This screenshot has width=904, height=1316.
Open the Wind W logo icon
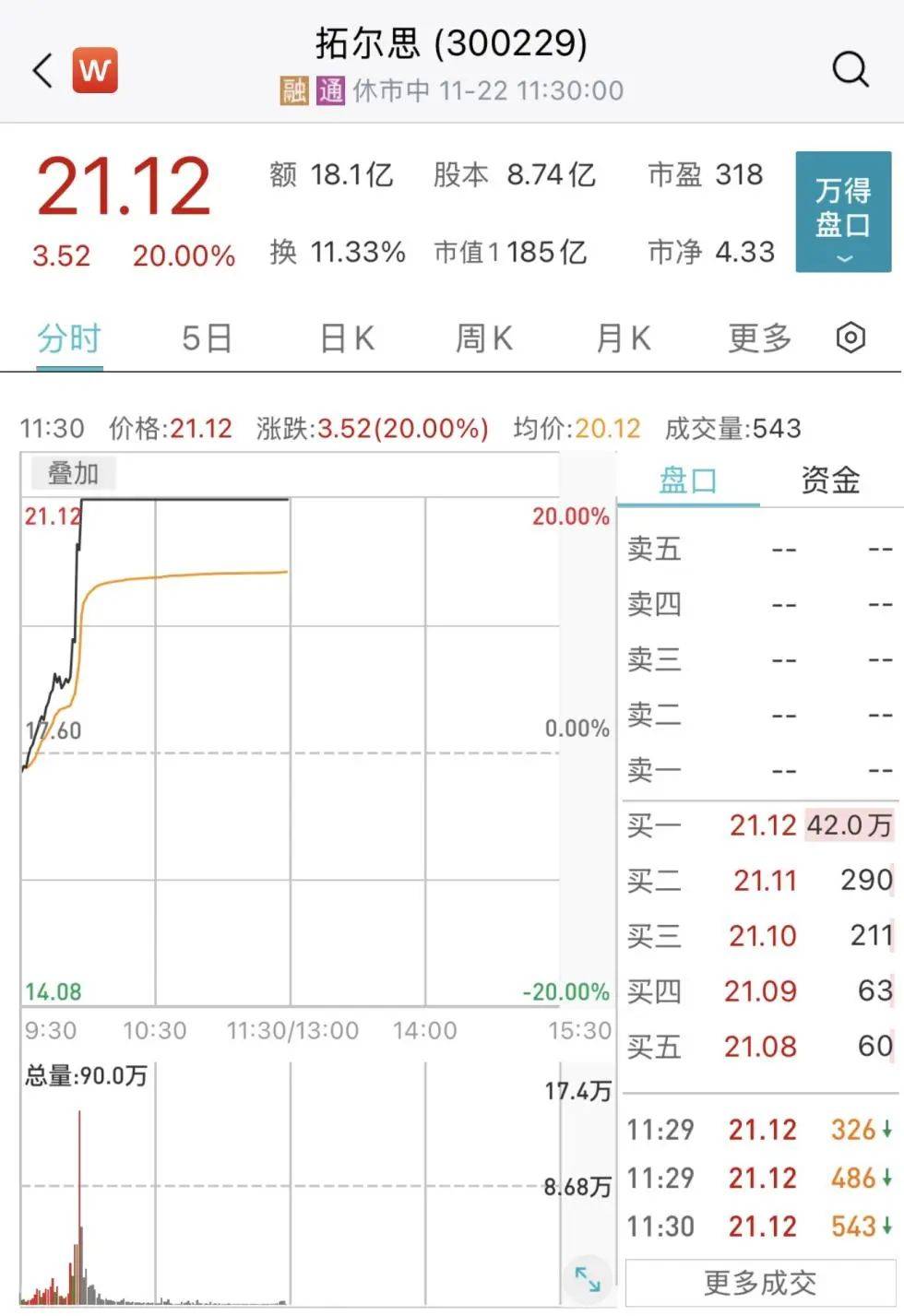pyautogui.click(x=95, y=68)
